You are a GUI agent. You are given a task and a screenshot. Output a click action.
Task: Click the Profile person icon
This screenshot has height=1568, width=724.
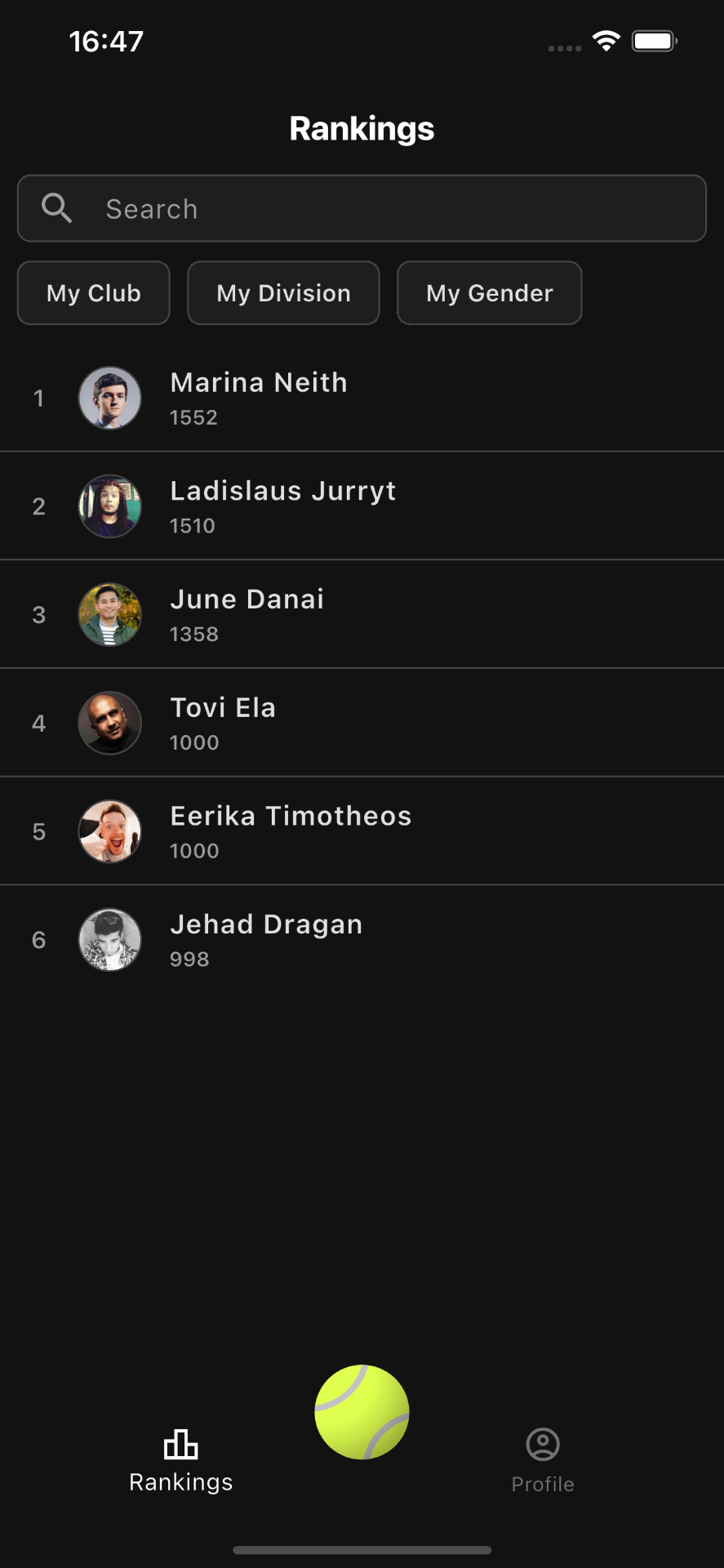[x=542, y=1439]
